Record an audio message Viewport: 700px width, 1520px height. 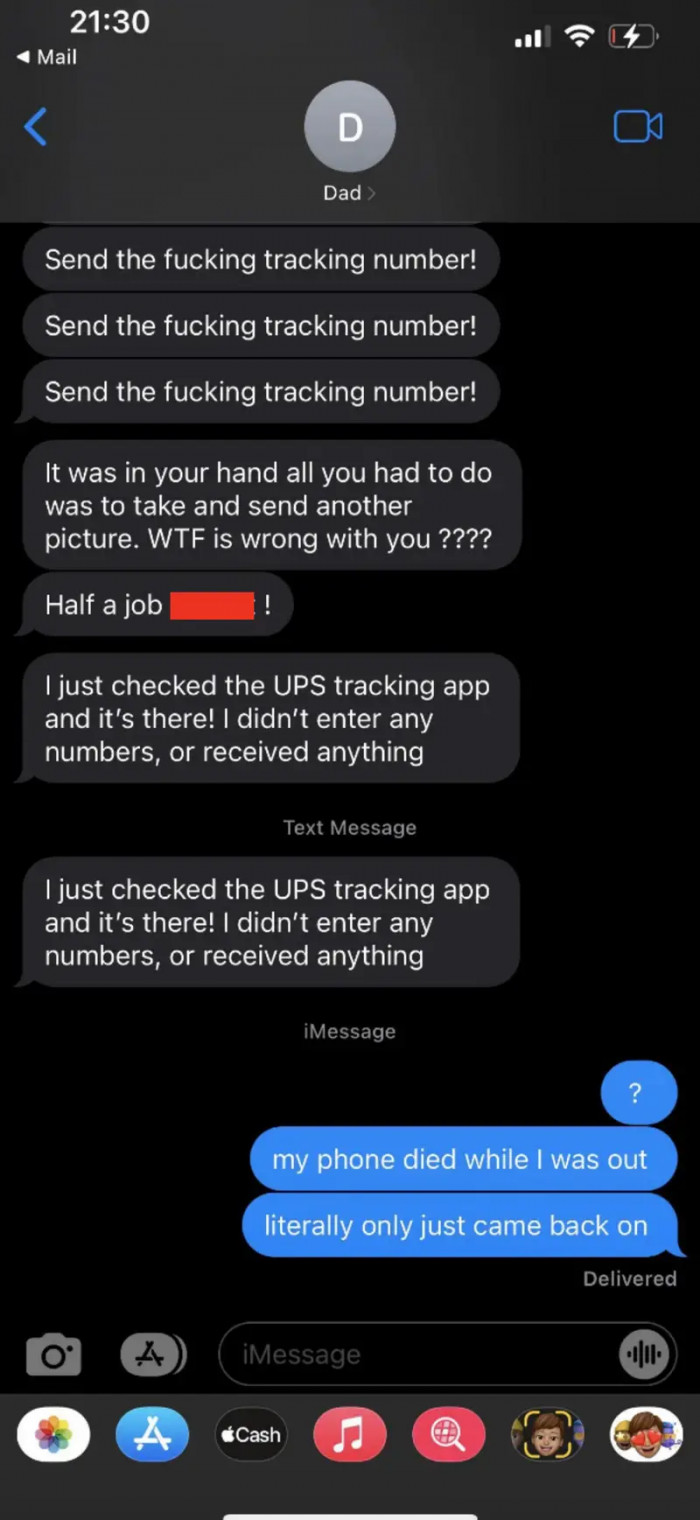[642, 1356]
